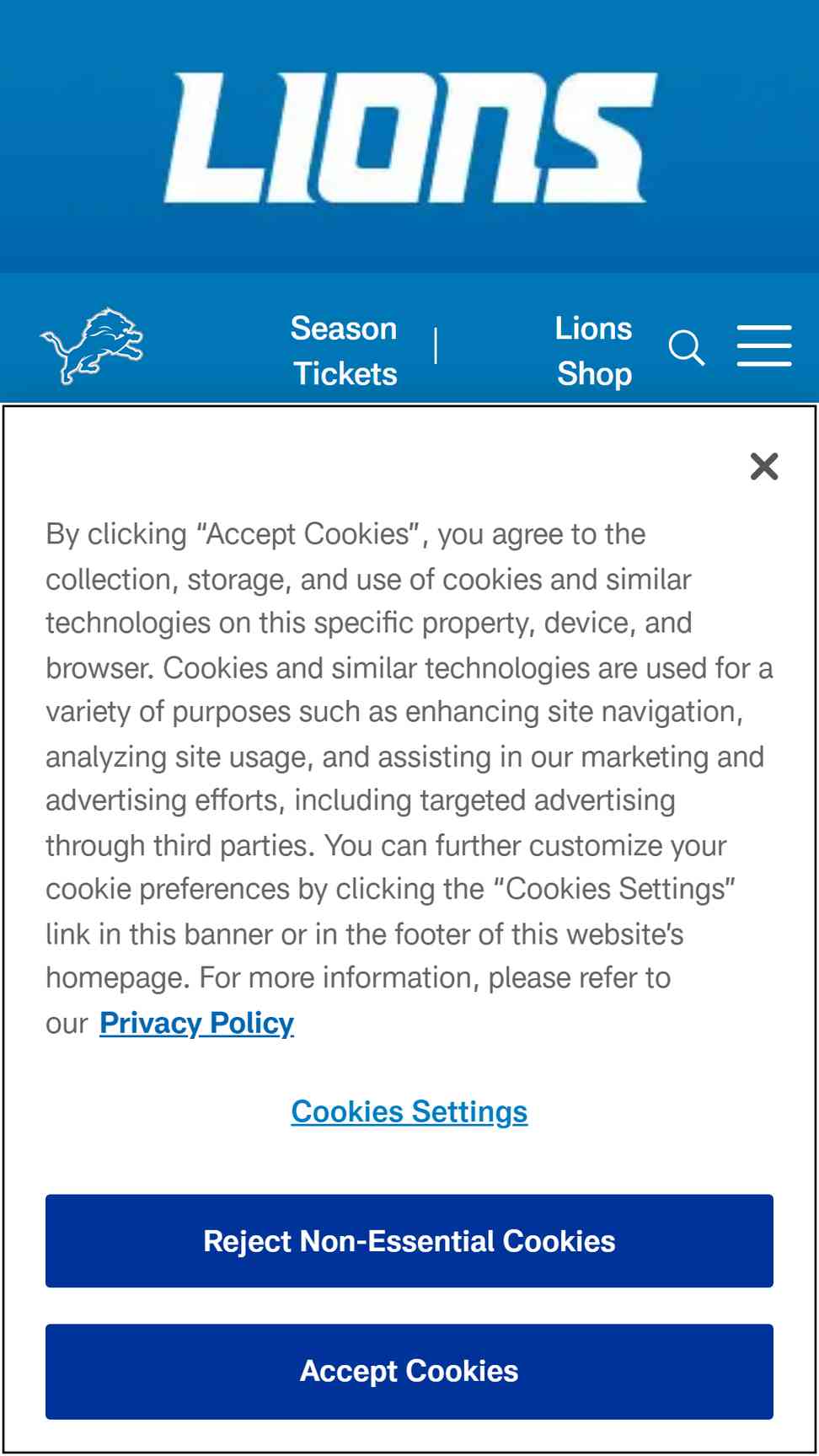Screen dimensions: 819x1456
Task: Open the Privacy Policy link
Action: (196, 1023)
